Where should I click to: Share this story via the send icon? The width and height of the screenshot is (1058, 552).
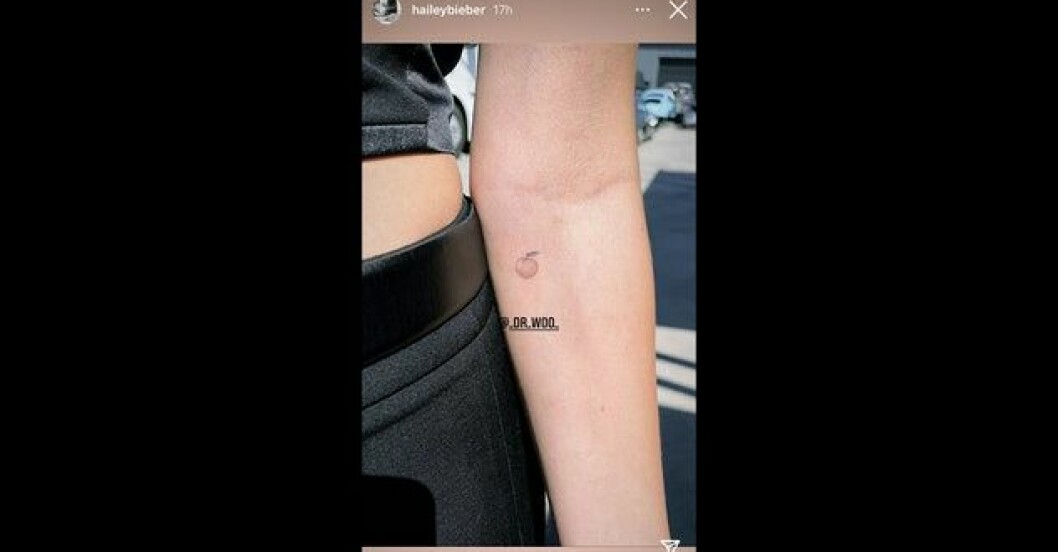coord(670,545)
